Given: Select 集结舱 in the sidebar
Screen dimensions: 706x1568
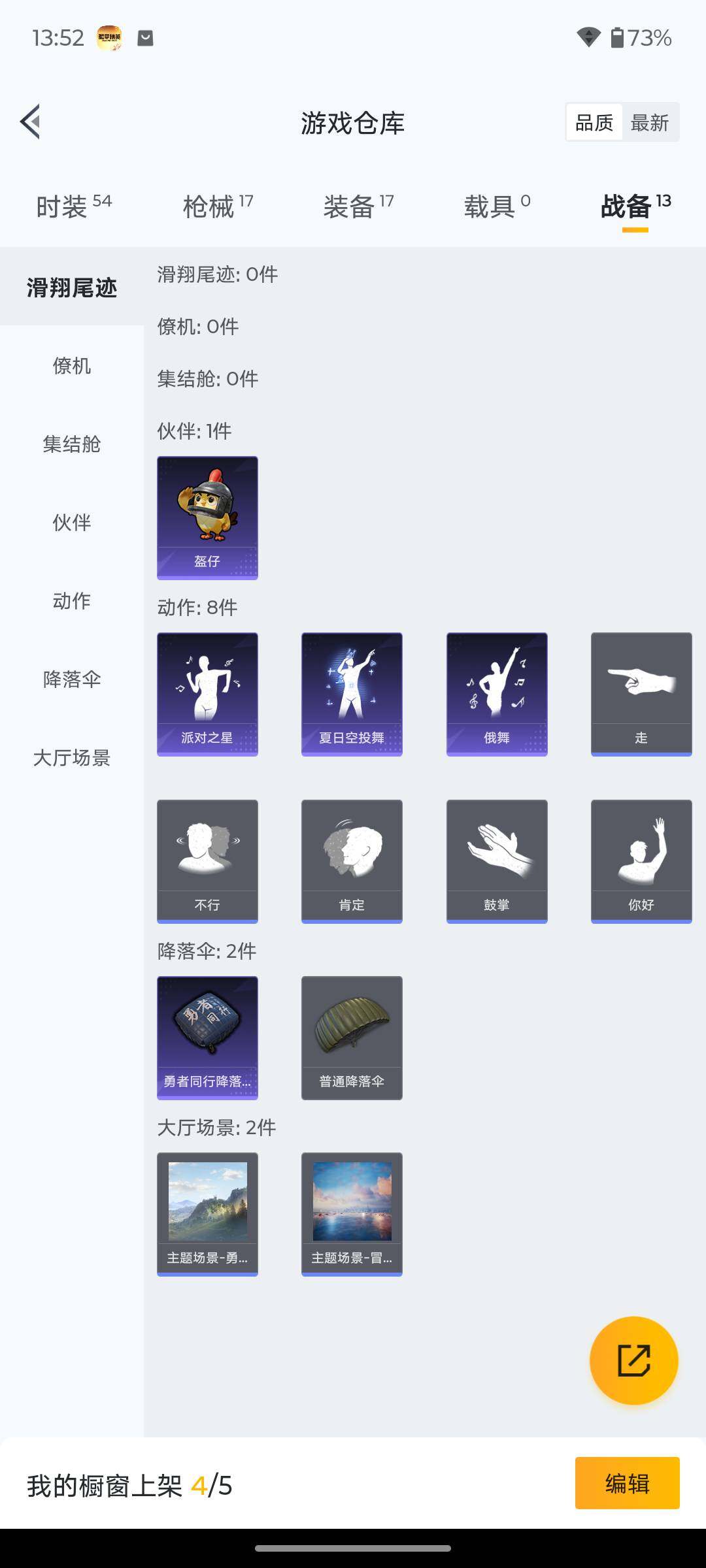Looking at the screenshot, I should pyautogui.click(x=72, y=444).
